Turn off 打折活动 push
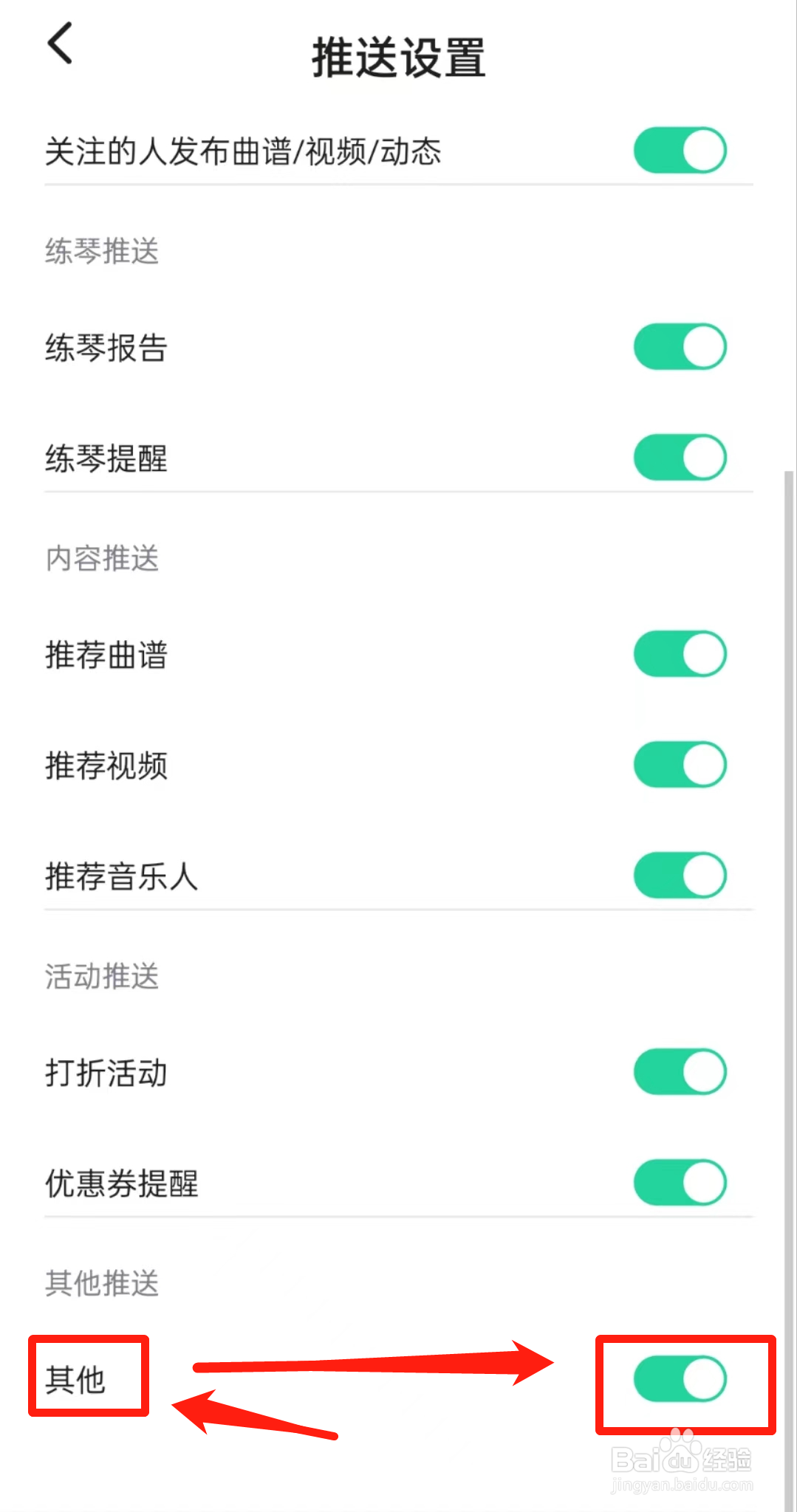797x1512 pixels. (x=680, y=1071)
